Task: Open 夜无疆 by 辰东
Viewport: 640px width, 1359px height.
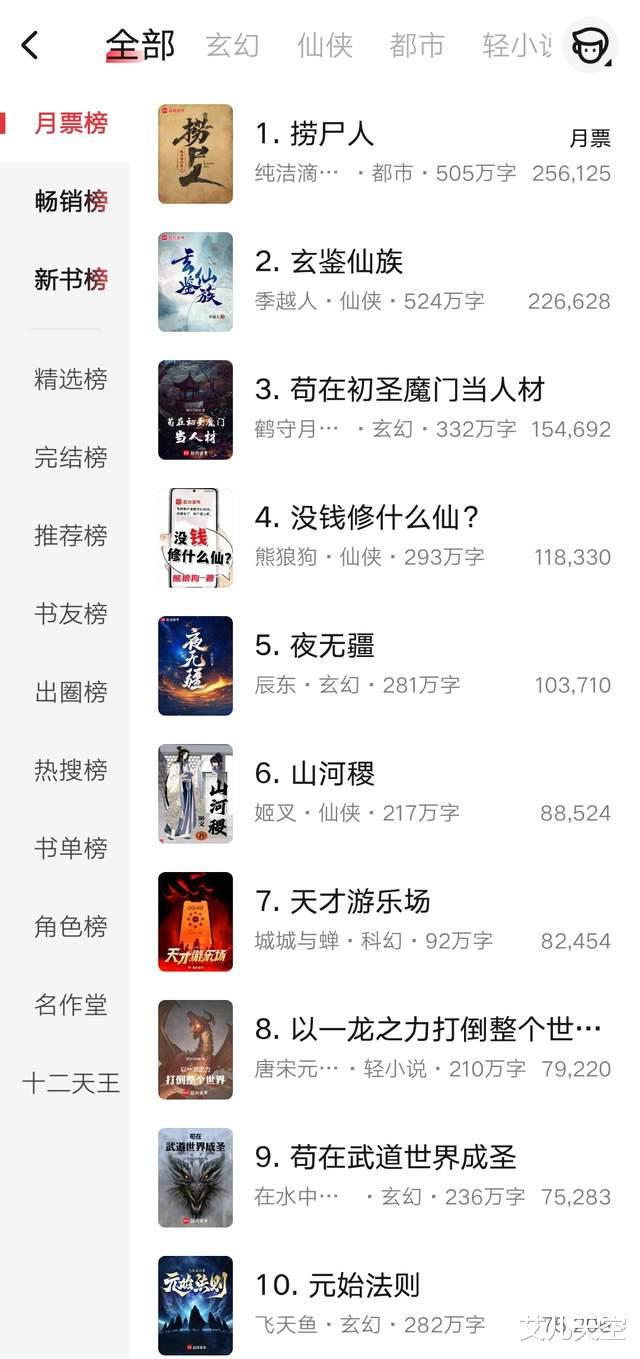Action: 315,646
